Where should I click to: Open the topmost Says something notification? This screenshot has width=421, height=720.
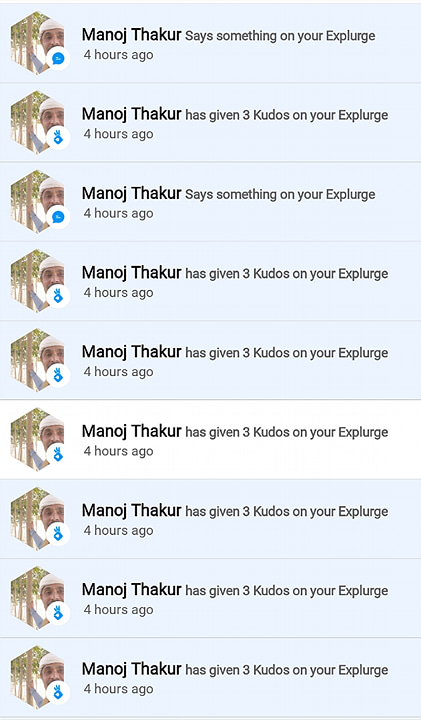[x=210, y=43]
